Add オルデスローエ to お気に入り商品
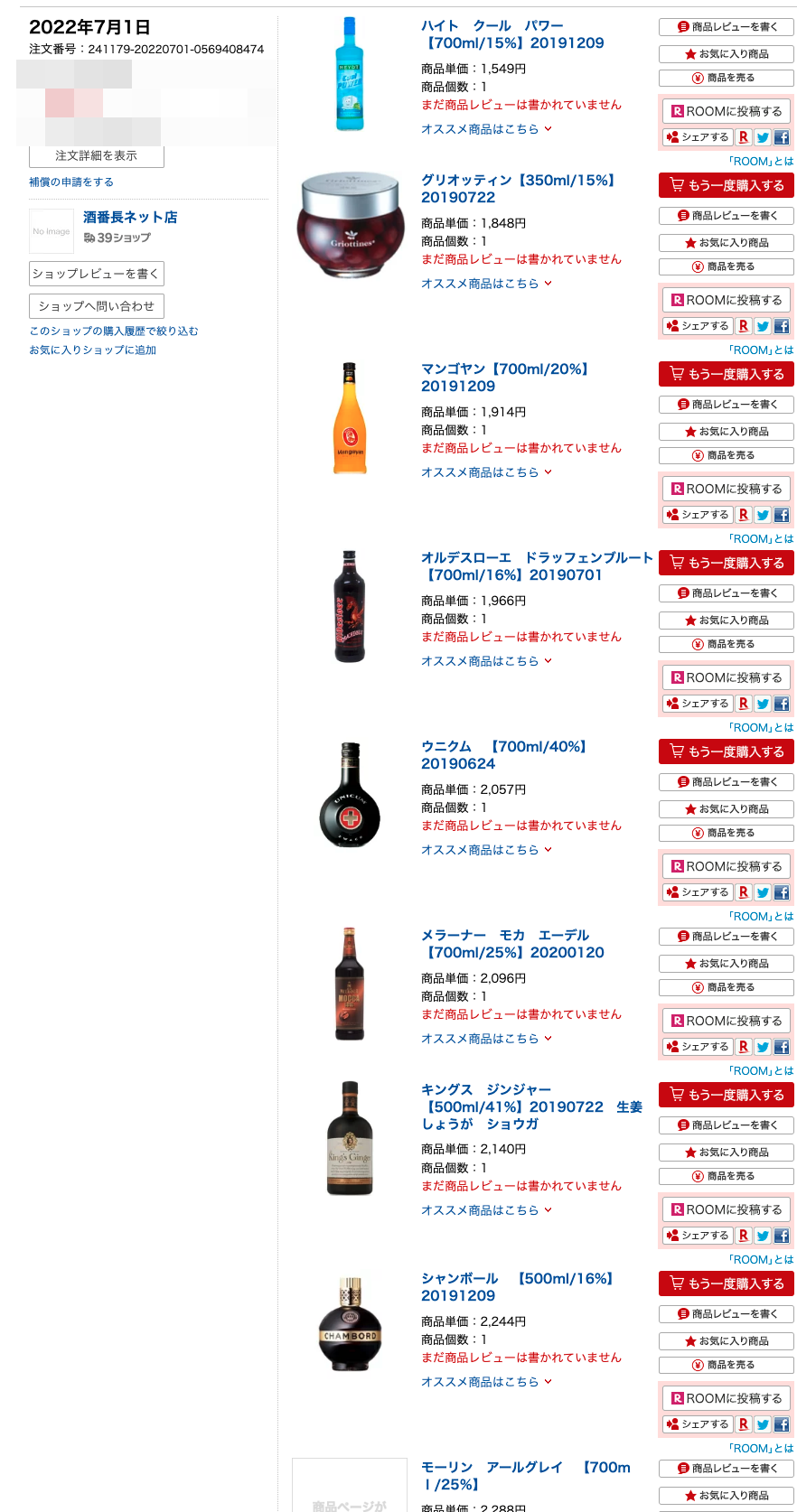The width and height of the screenshot is (797, 1512). click(727, 621)
